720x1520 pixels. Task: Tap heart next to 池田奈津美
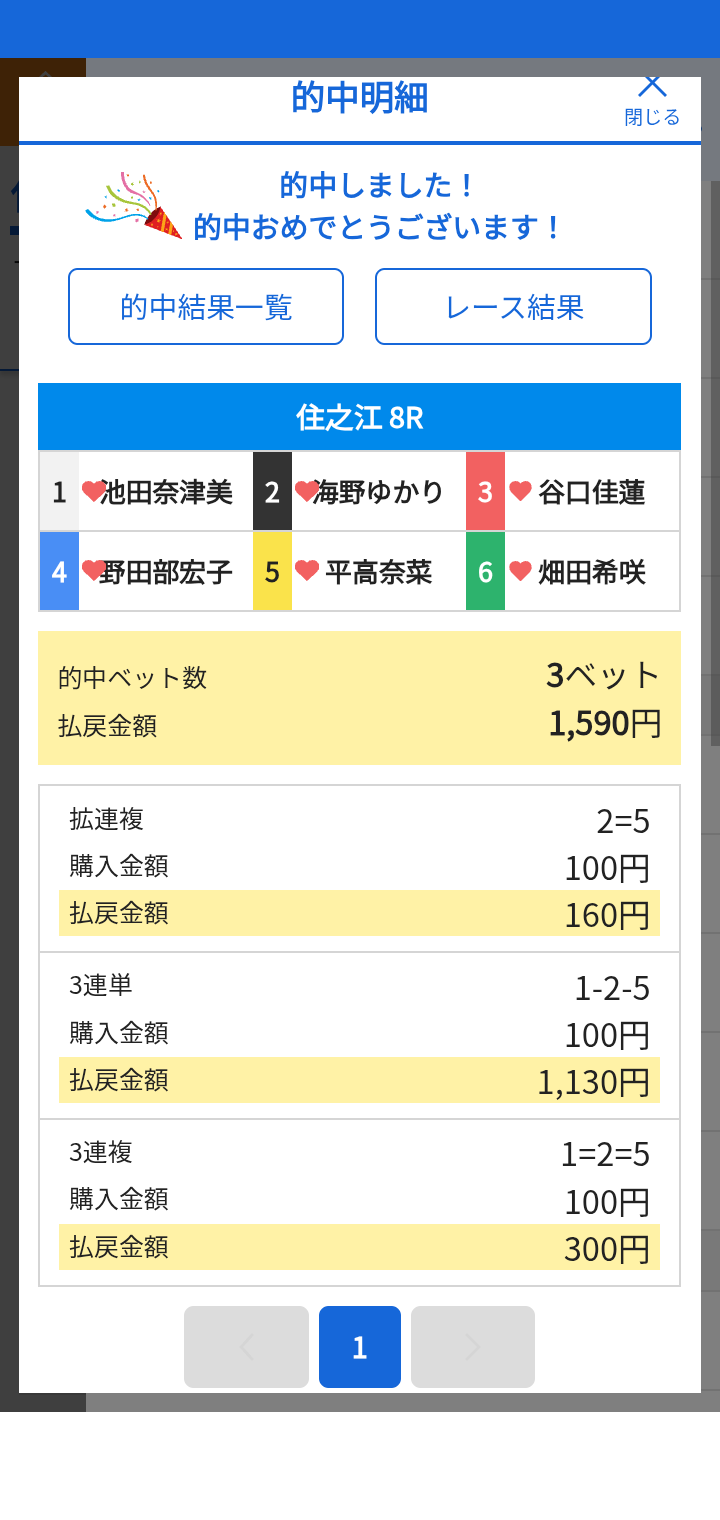coord(93,491)
